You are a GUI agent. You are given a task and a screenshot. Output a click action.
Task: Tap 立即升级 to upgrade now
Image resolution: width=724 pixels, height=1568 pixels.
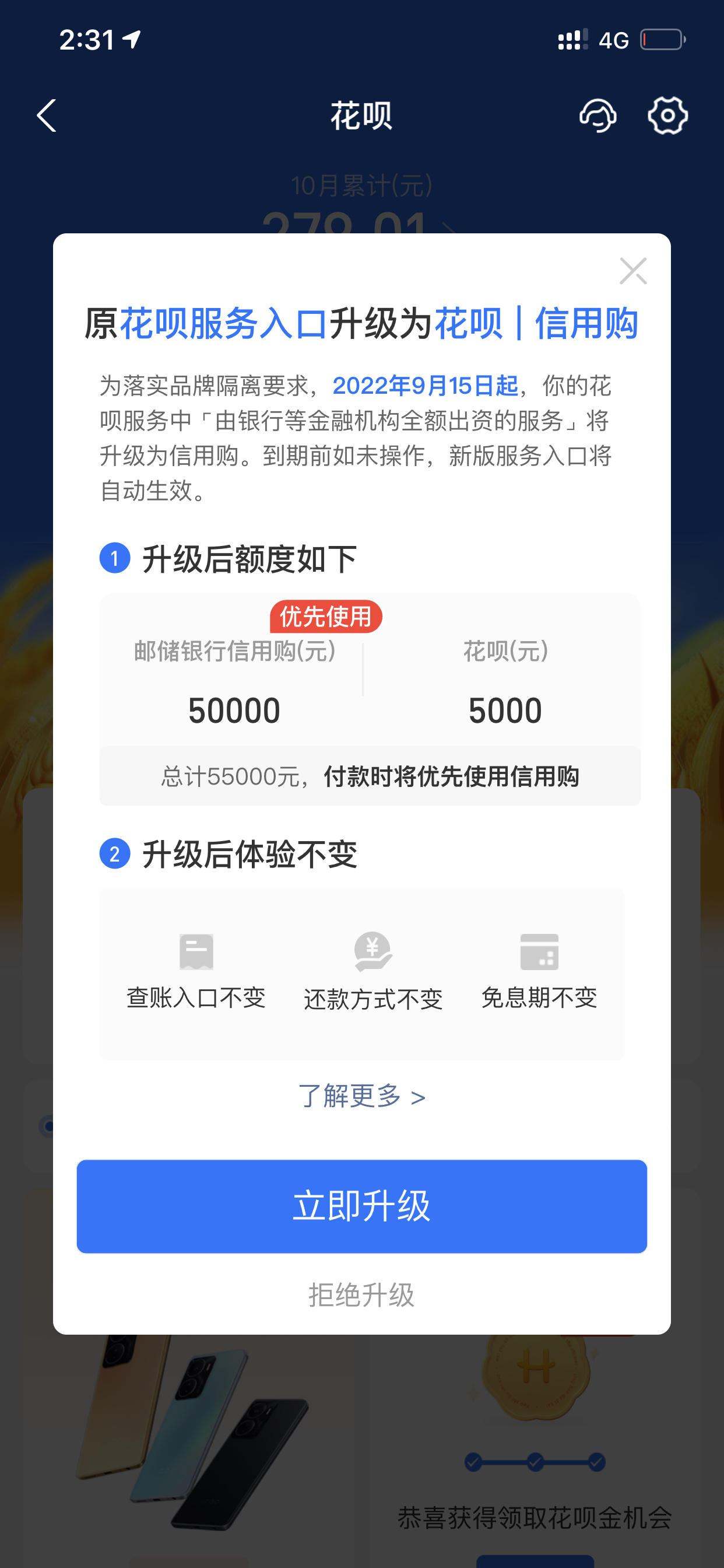pyautogui.click(x=361, y=1206)
